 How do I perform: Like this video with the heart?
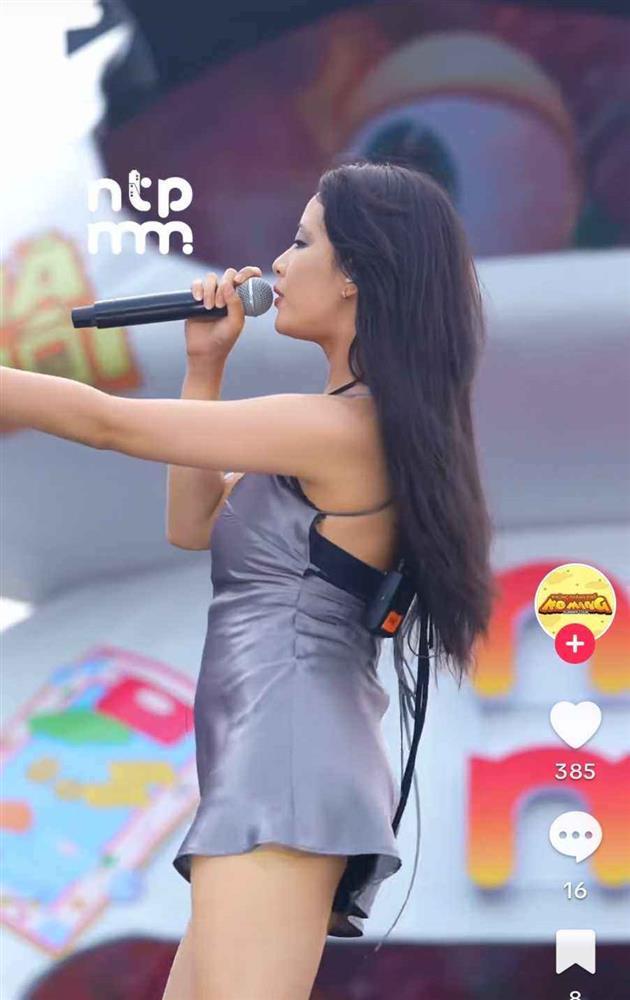(x=576, y=724)
